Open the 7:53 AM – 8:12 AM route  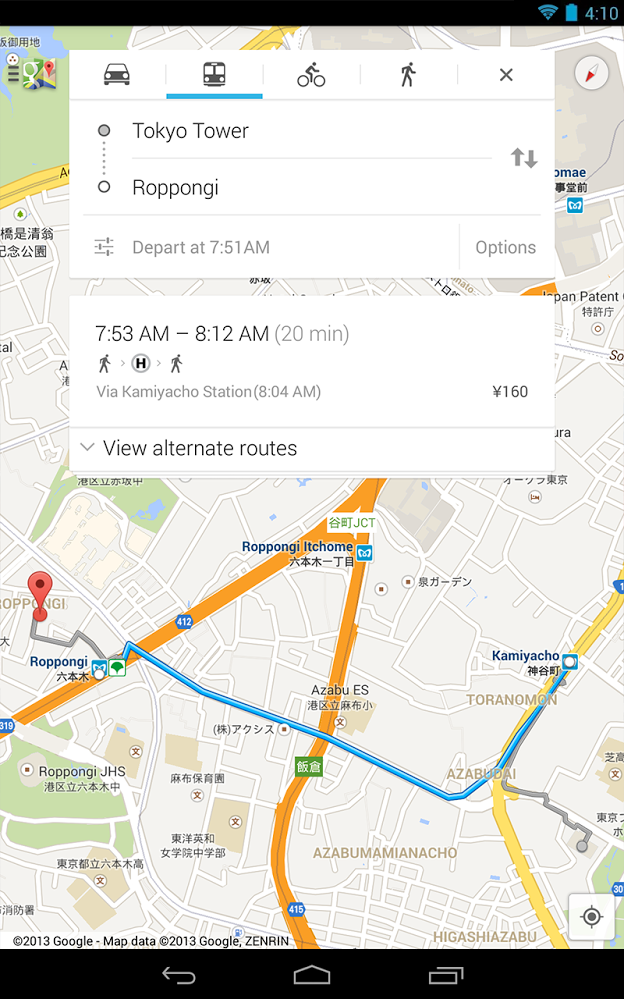(x=311, y=361)
